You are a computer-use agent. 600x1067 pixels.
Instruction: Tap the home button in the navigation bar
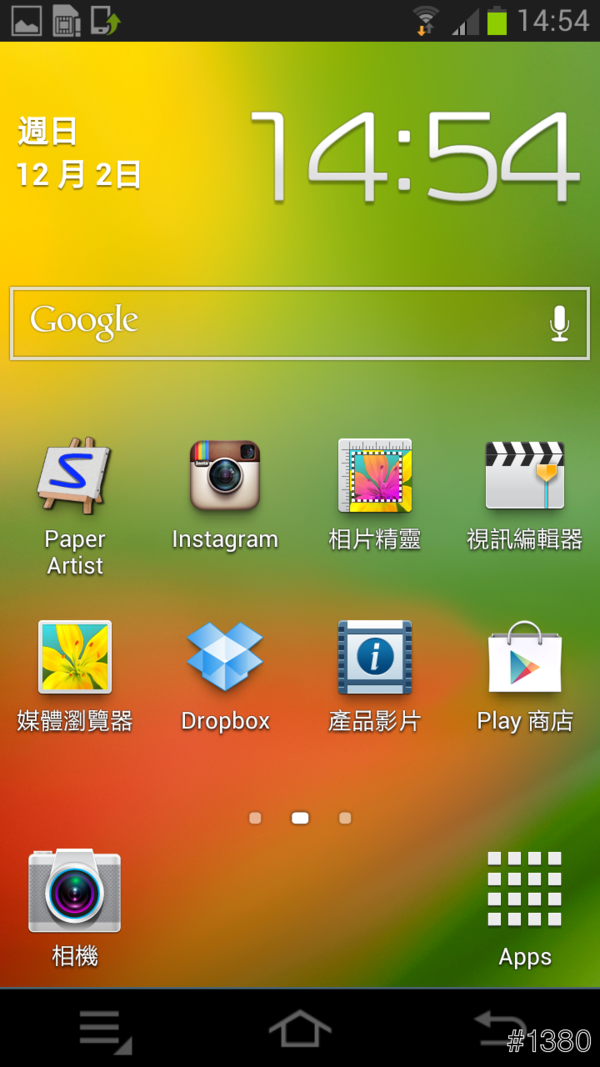point(300,1029)
